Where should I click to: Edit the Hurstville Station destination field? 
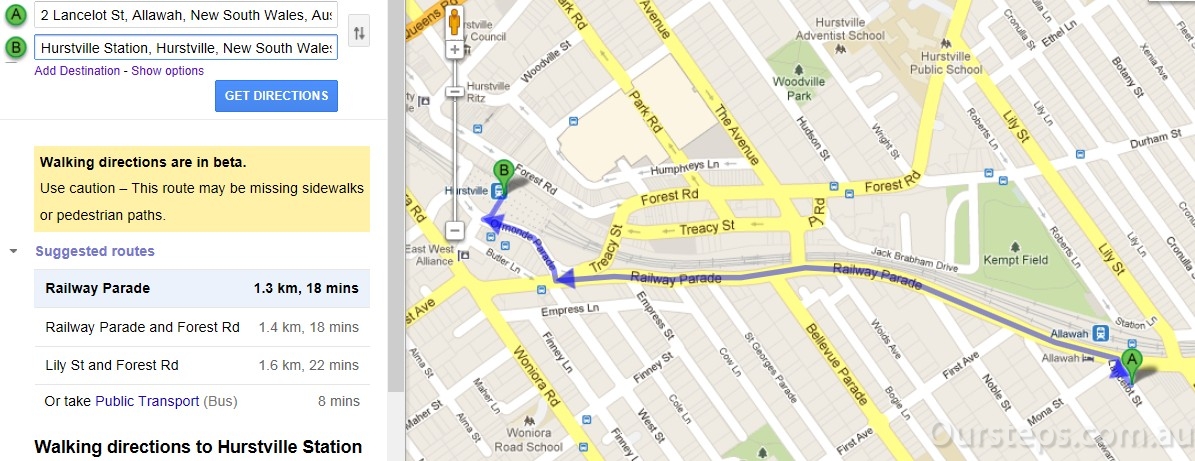[185, 48]
